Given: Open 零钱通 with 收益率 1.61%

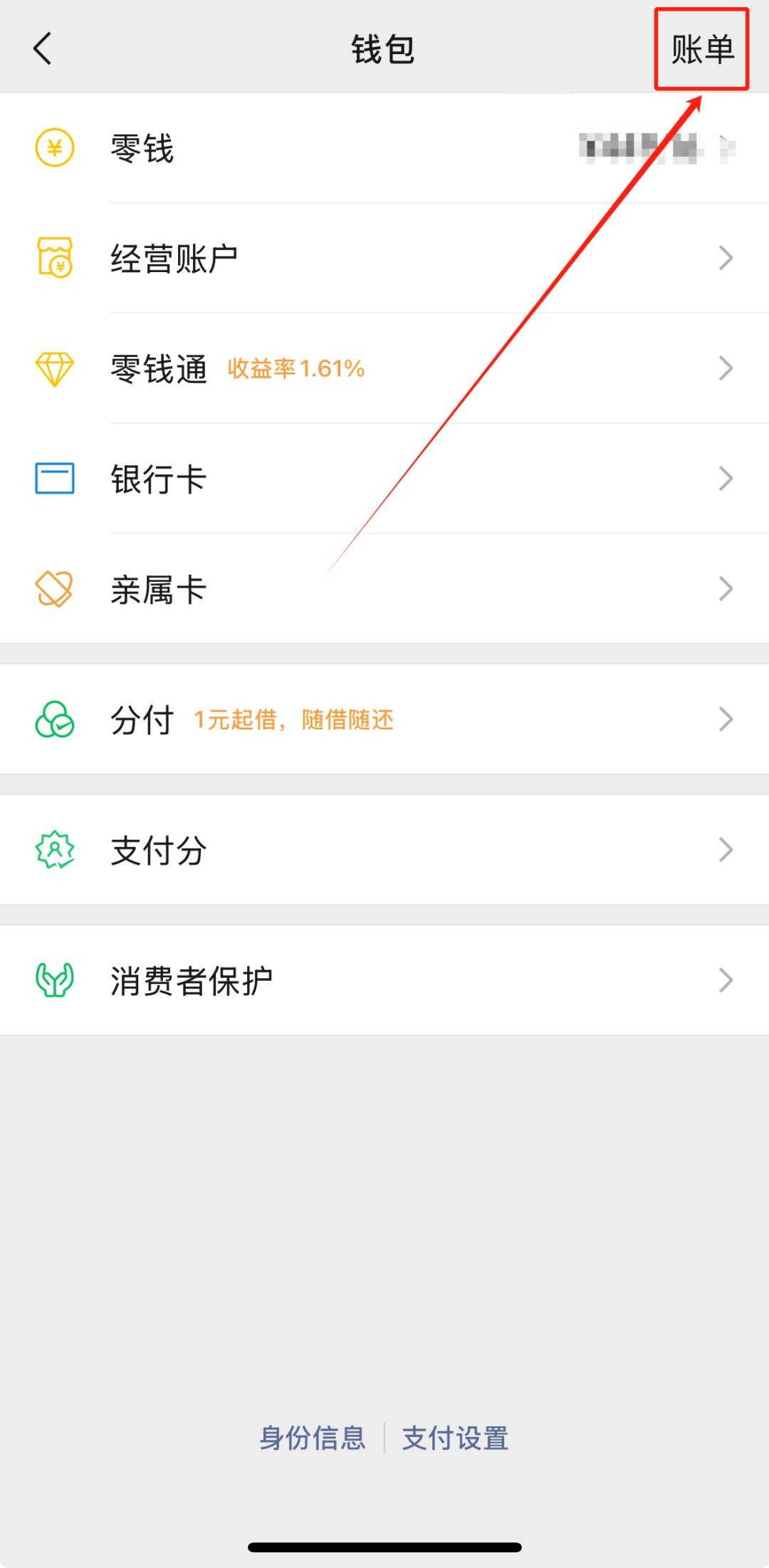Looking at the screenshot, I should [x=384, y=368].
